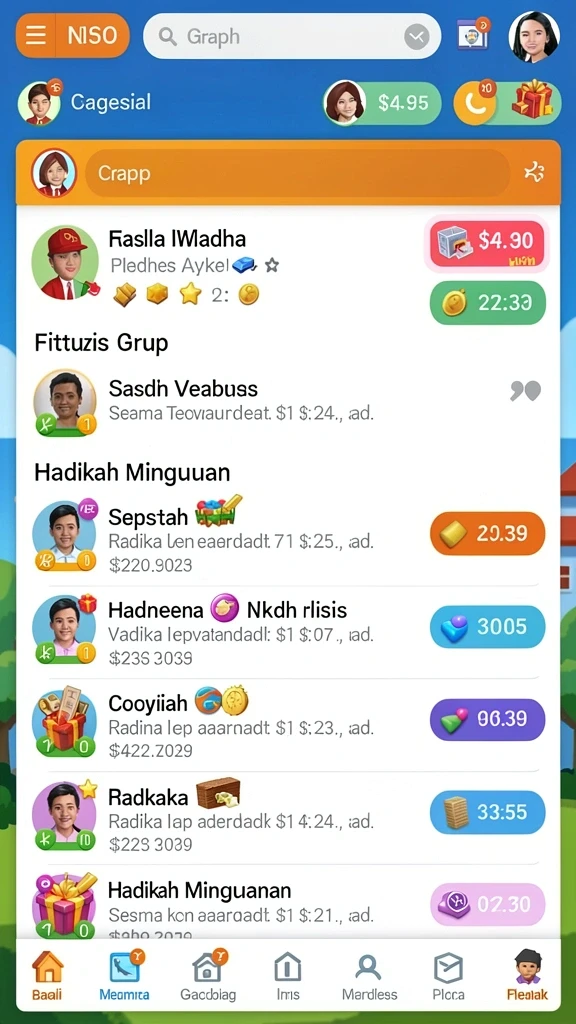Image resolution: width=576 pixels, height=1024 pixels.
Task: Open the gift box rewards pill
Action: (507, 103)
